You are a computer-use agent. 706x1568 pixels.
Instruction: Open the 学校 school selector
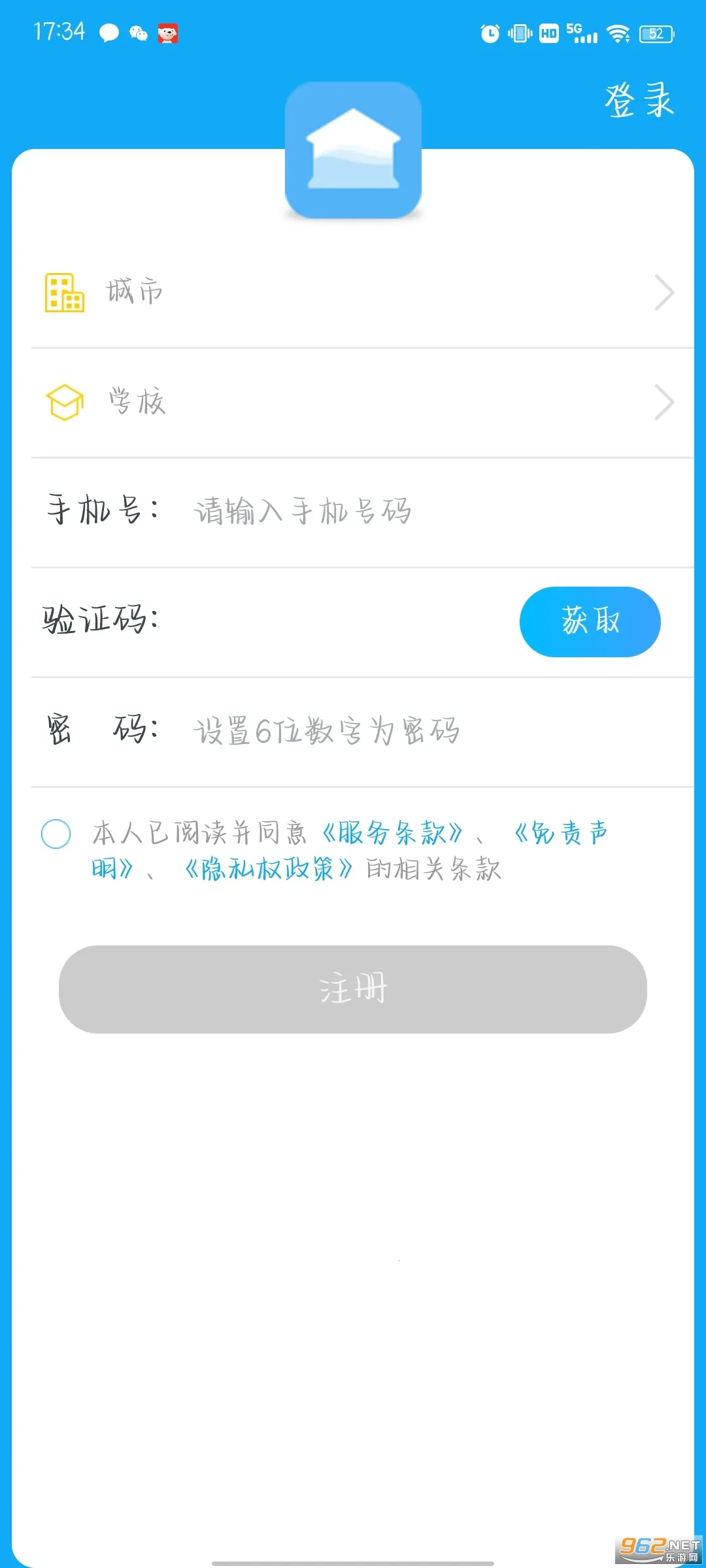(353, 402)
